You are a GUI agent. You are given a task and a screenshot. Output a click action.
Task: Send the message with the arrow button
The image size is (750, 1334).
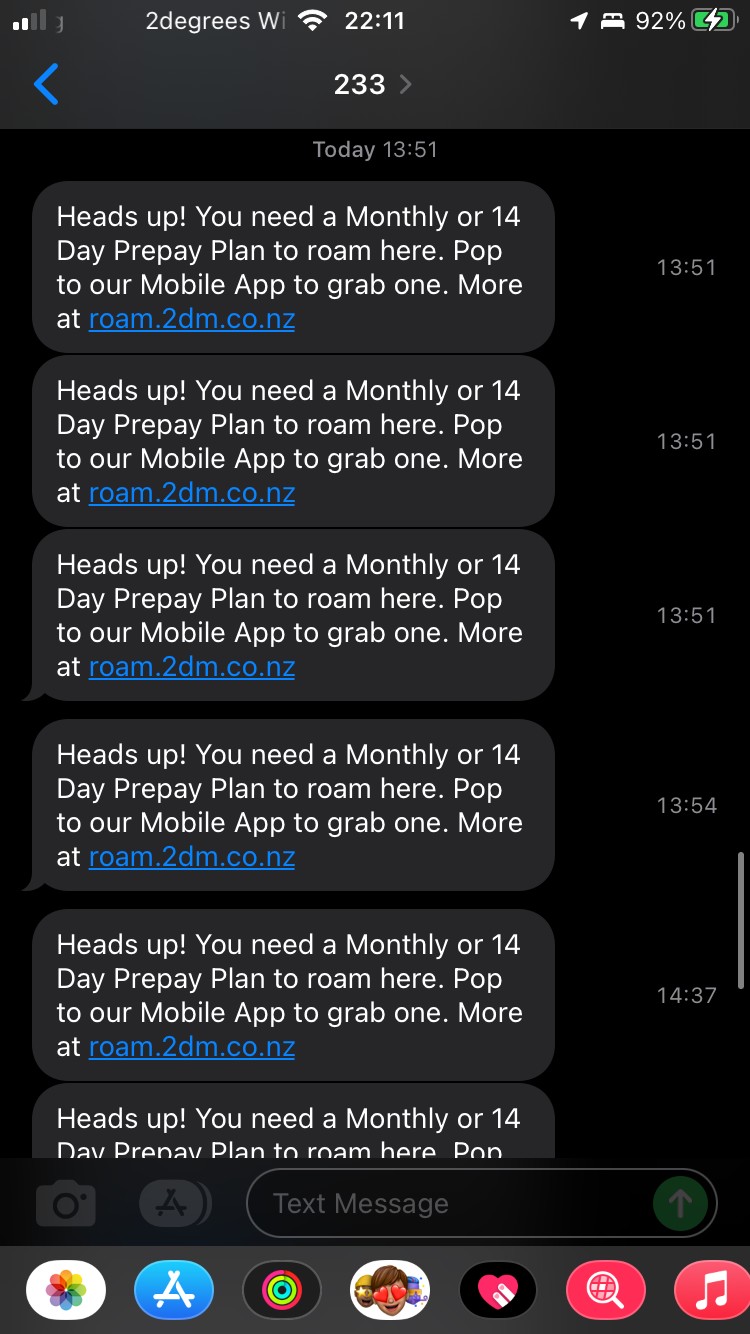(x=680, y=1203)
